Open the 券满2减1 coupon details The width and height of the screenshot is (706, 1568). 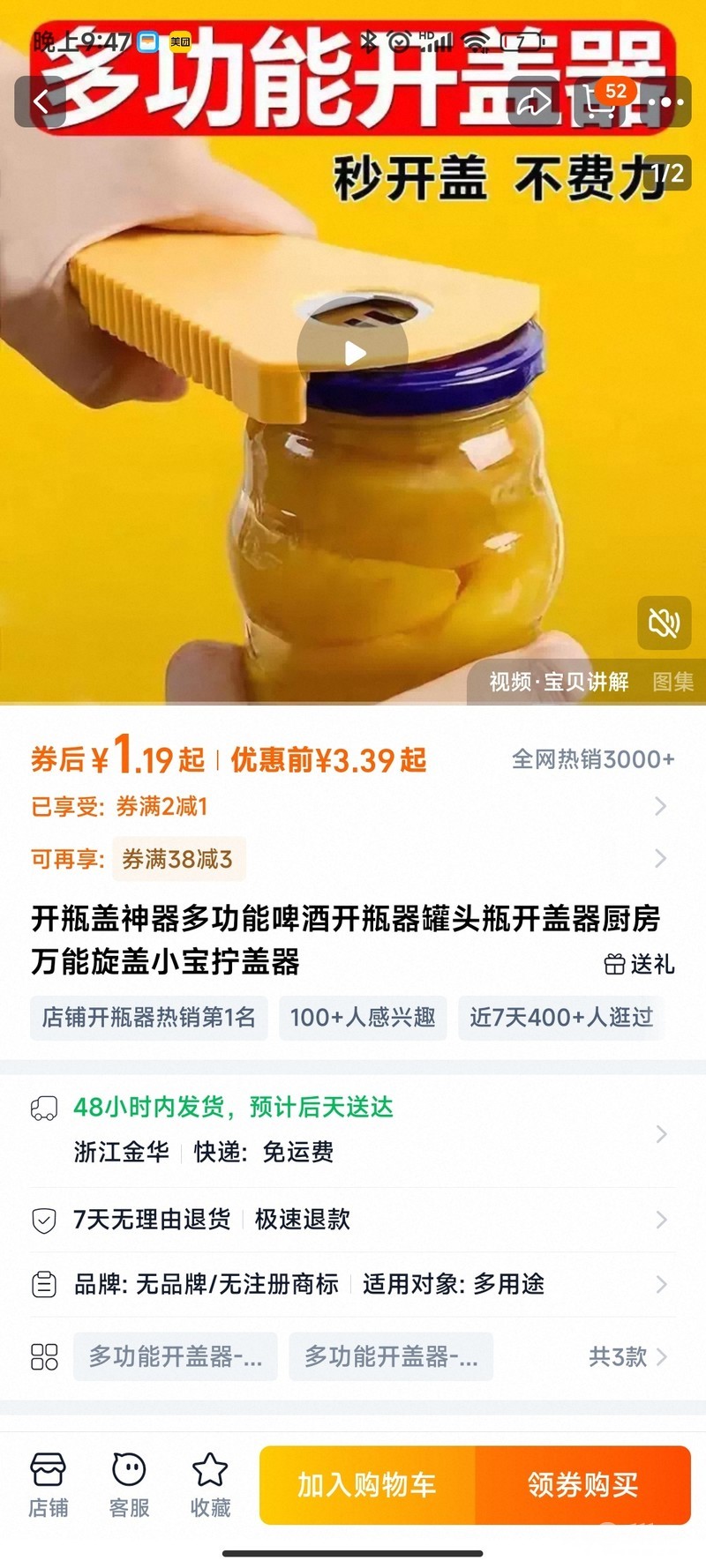pos(353,806)
